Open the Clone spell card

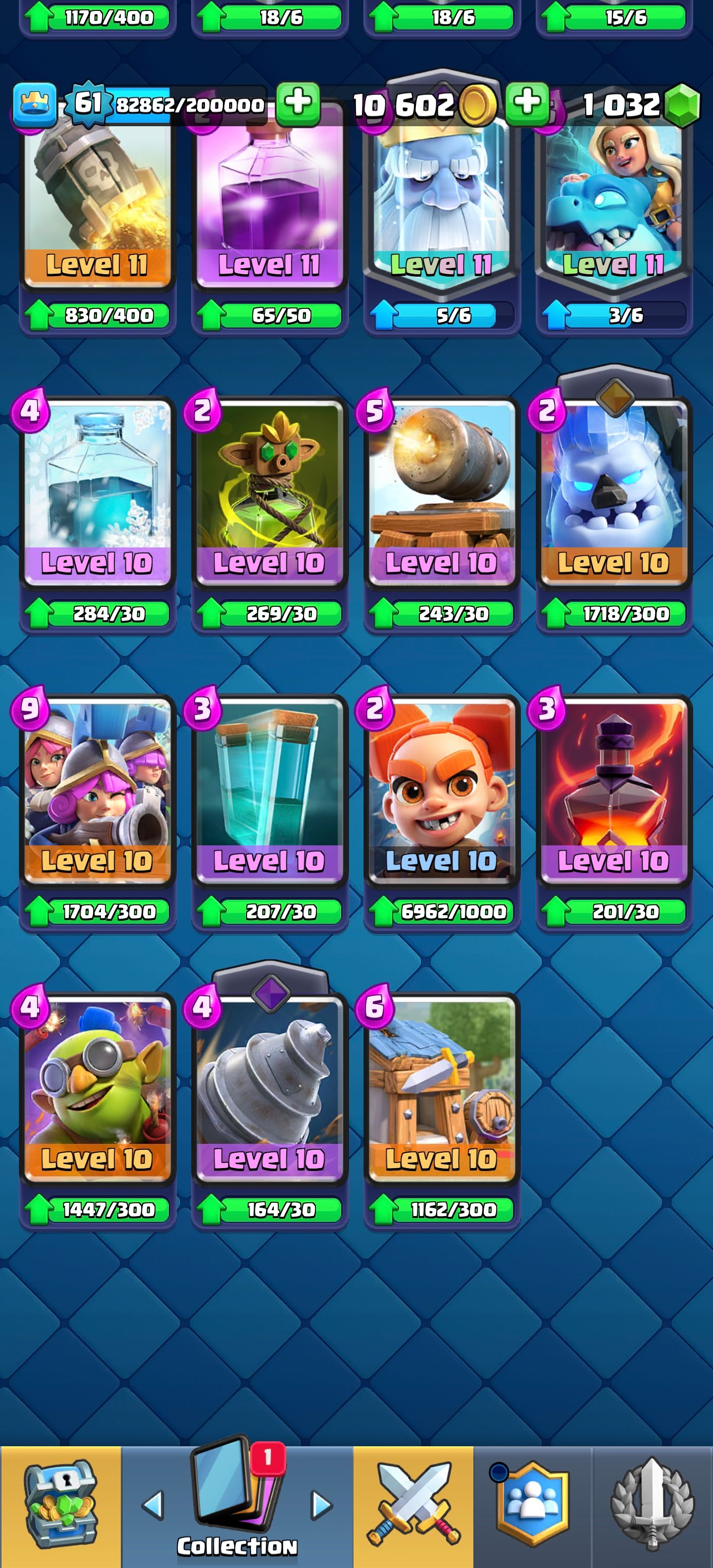click(269, 791)
